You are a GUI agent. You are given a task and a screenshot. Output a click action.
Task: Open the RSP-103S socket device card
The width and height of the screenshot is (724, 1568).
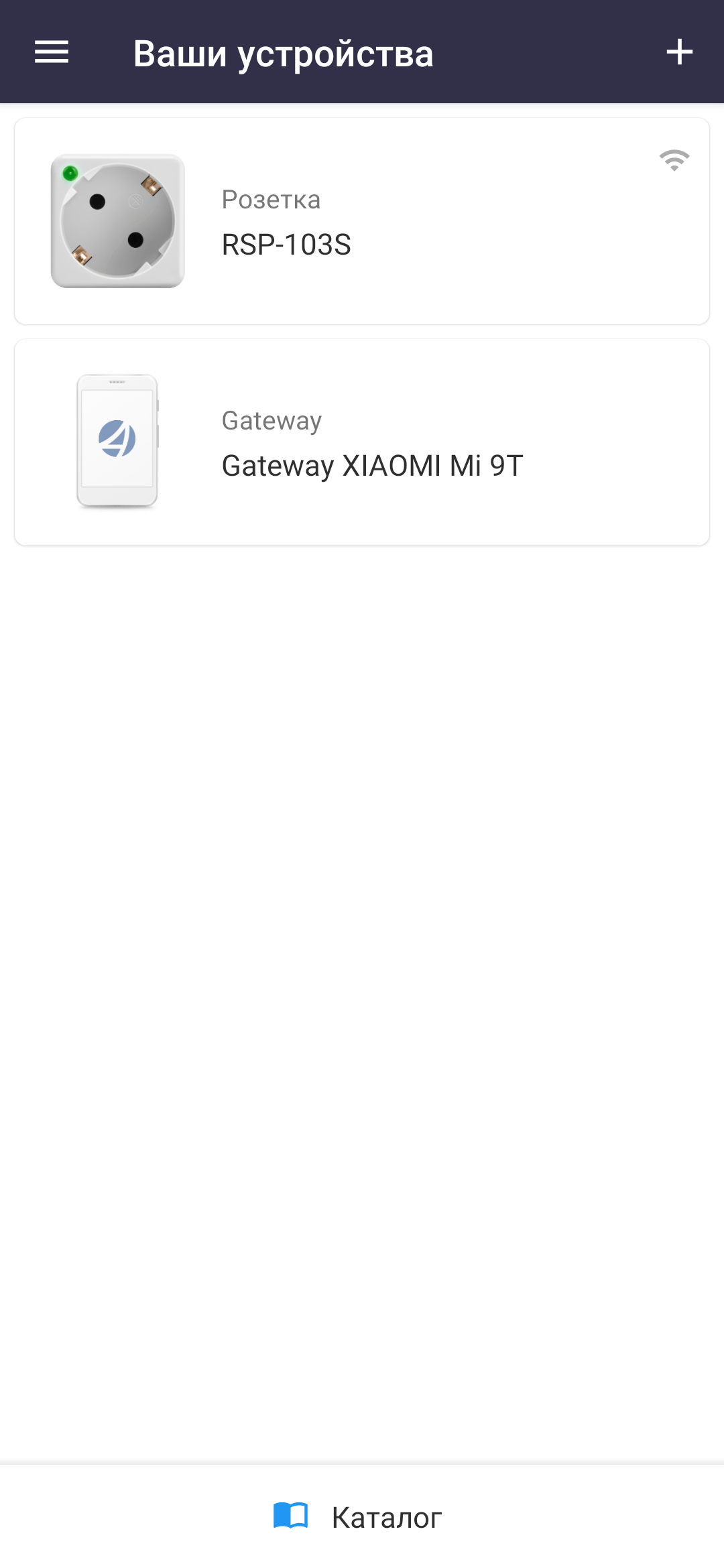[x=362, y=221]
